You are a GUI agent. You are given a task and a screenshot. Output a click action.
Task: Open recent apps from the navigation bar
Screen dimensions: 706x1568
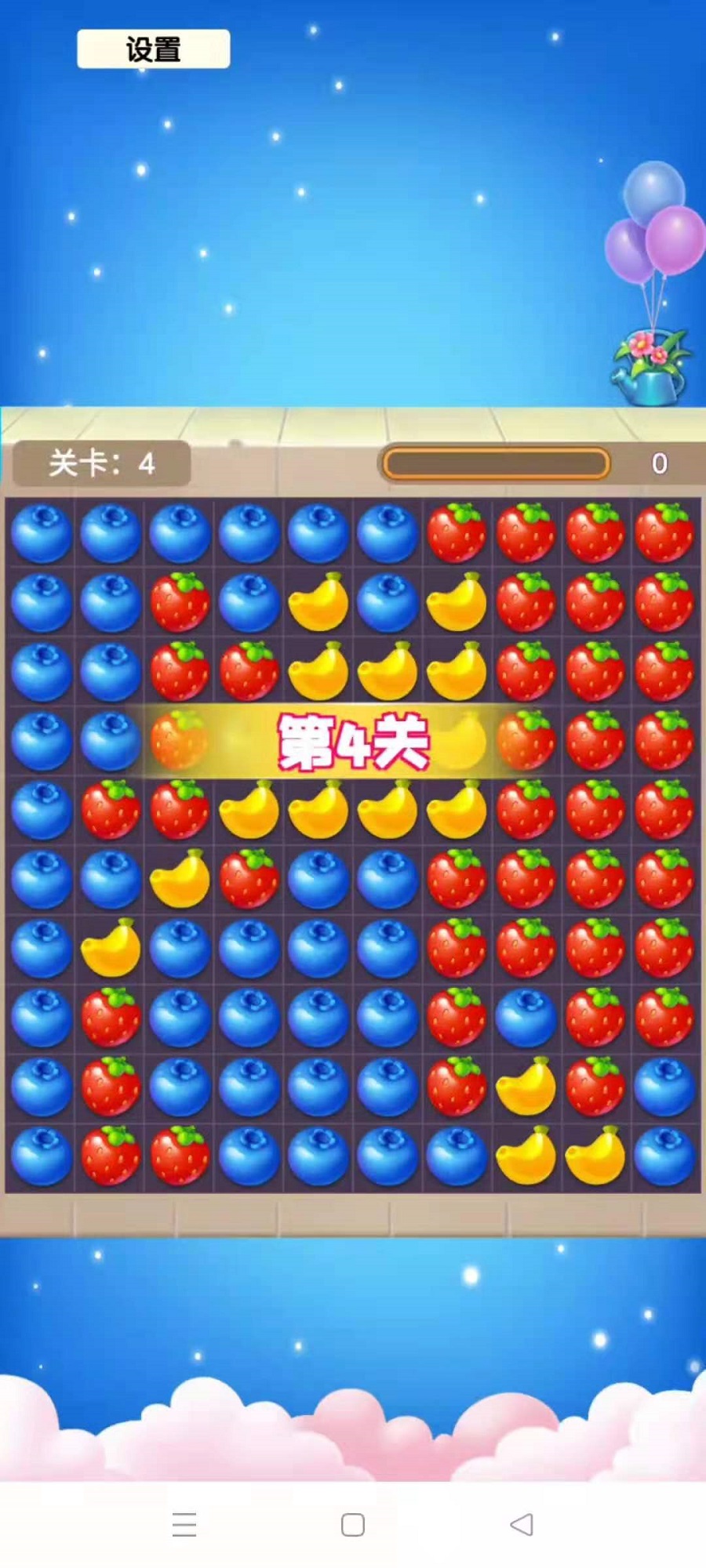tap(184, 1524)
